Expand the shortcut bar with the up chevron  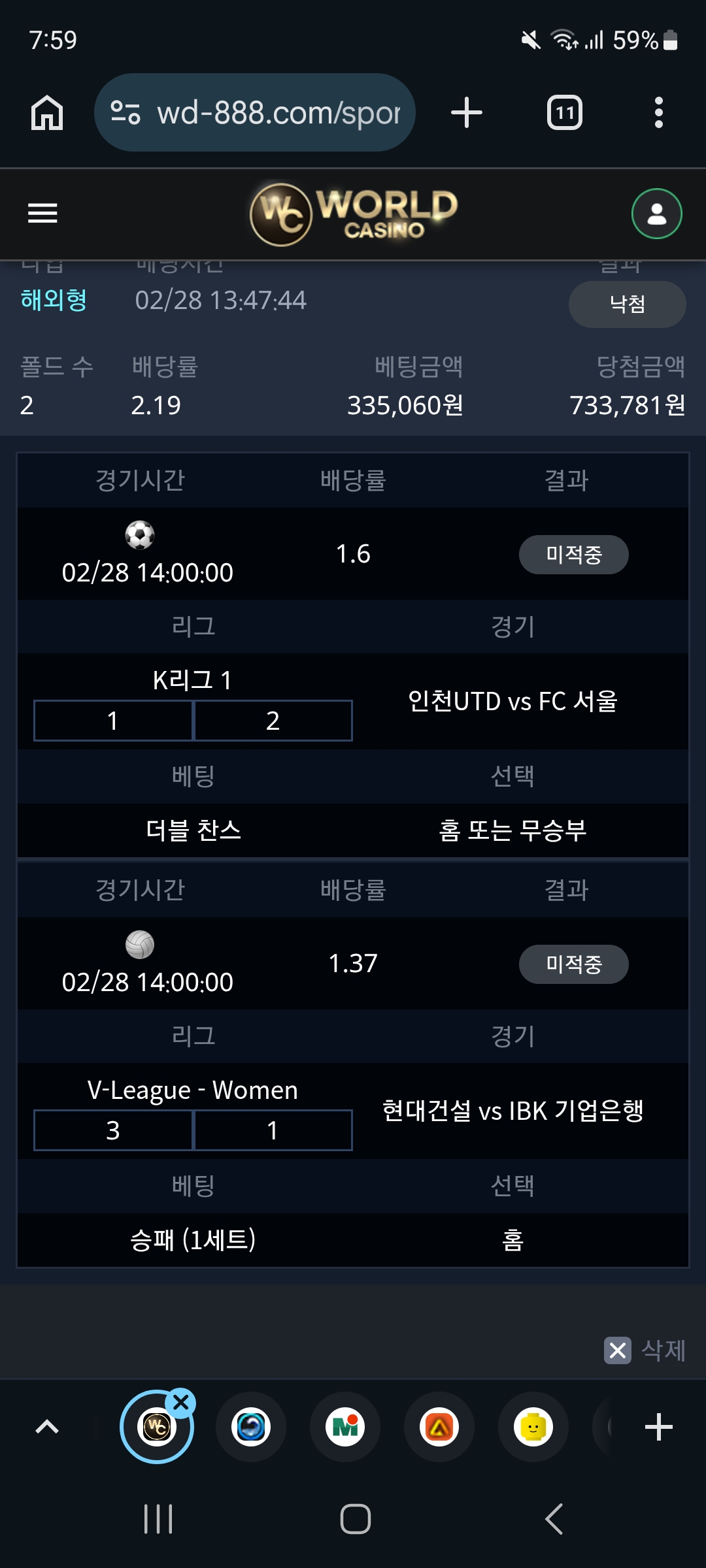(x=47, y=1427)
